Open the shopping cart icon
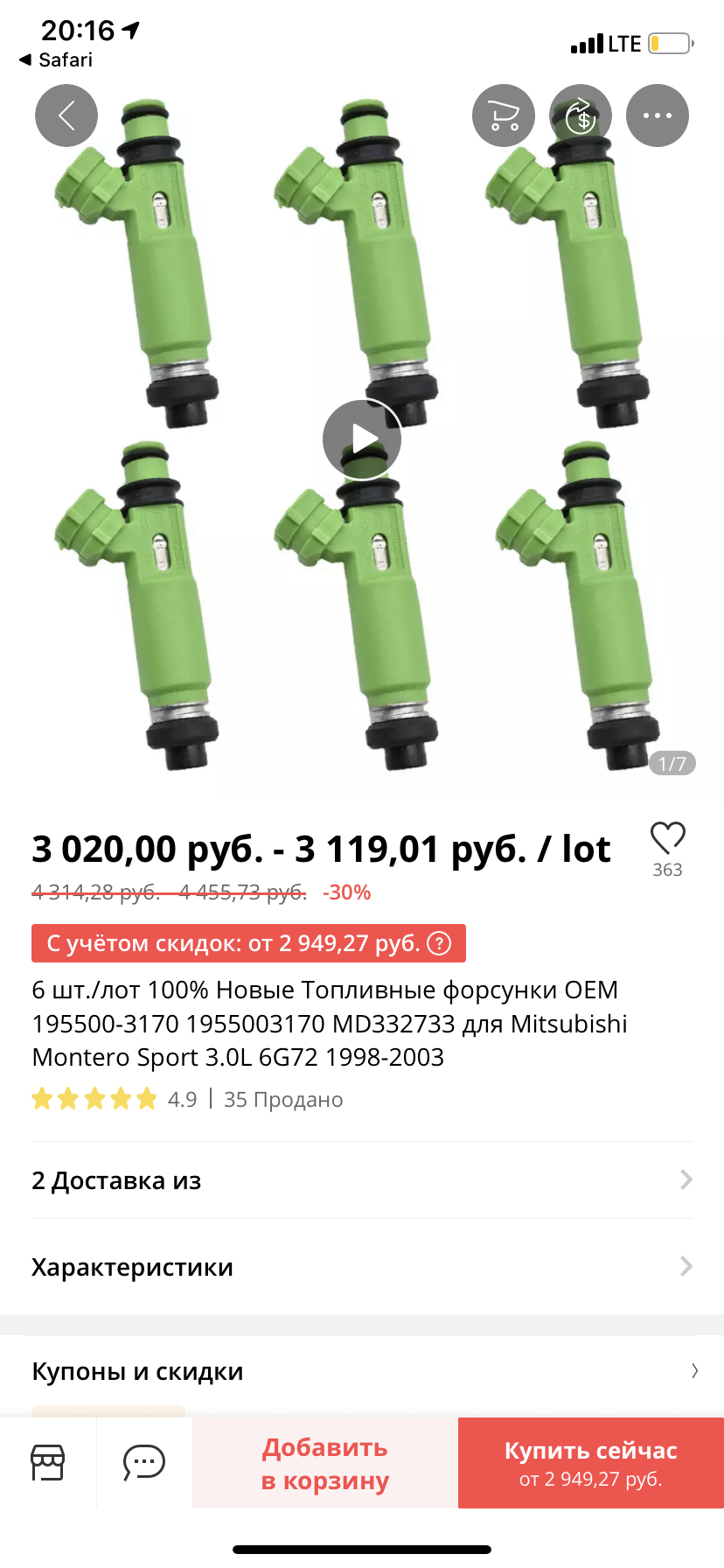This screenshot has width=724, height=1568. pos(504,115)
